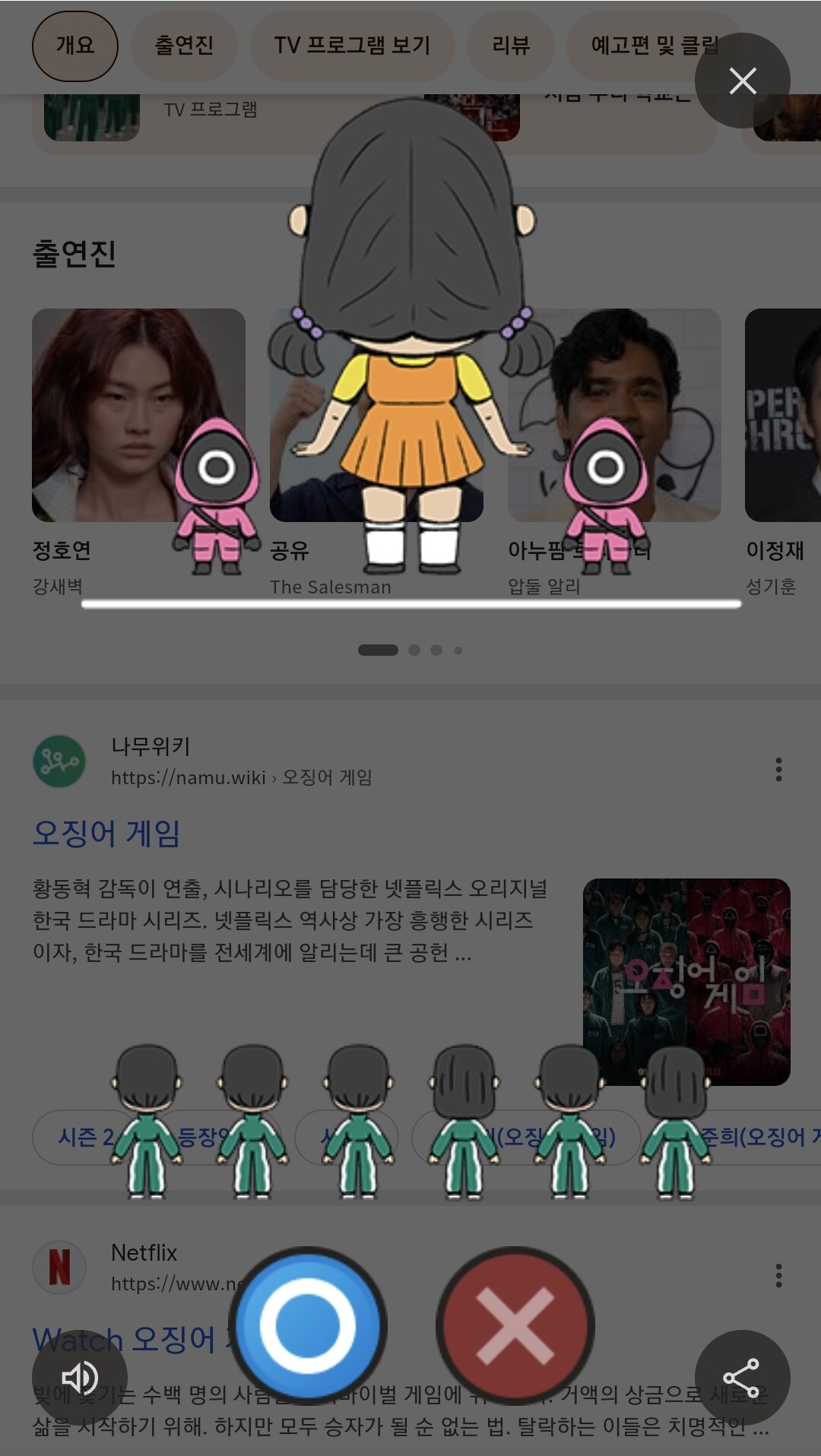
Task: Open overflow menu for 나무위키 result
Action: click(778, 769)
